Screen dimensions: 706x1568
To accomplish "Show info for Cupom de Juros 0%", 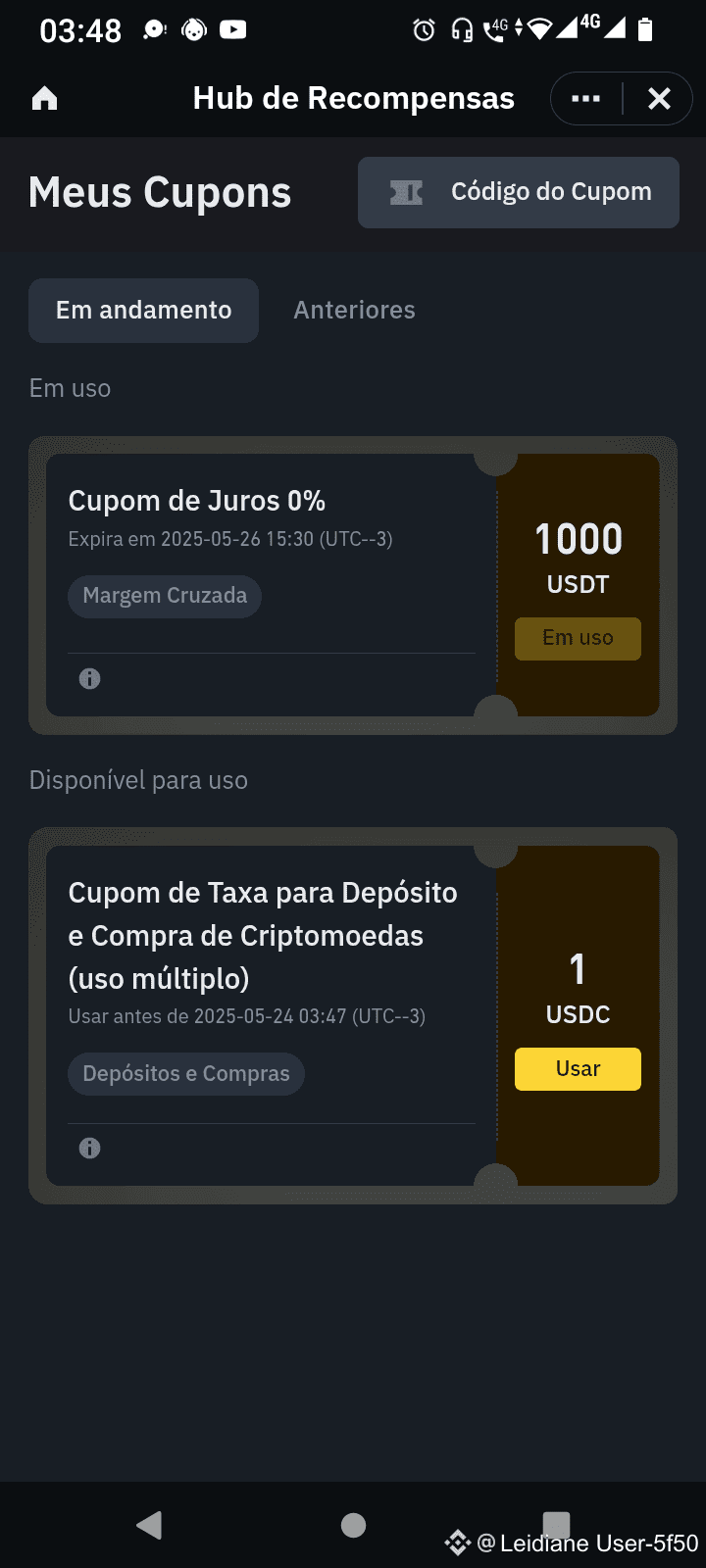I will point(89,678).
